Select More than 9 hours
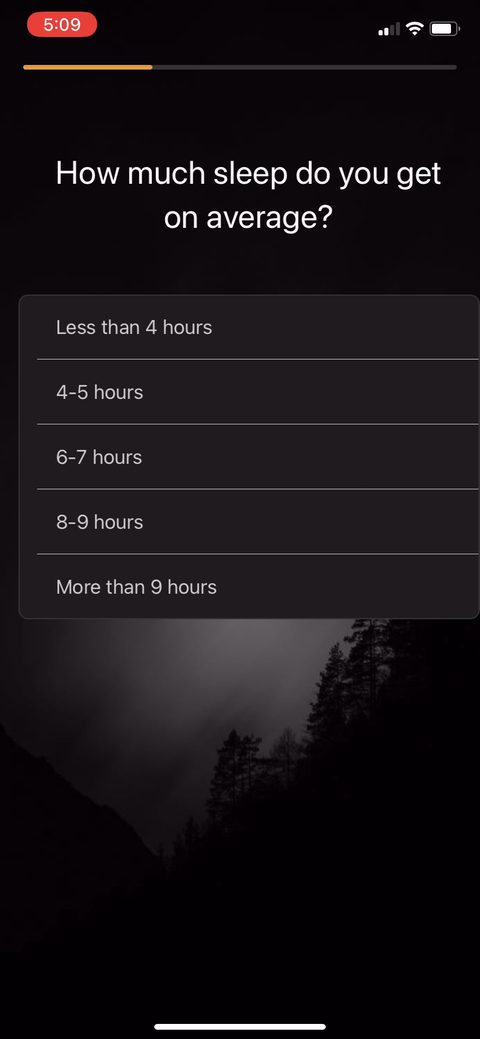 [x=249, y=586]
